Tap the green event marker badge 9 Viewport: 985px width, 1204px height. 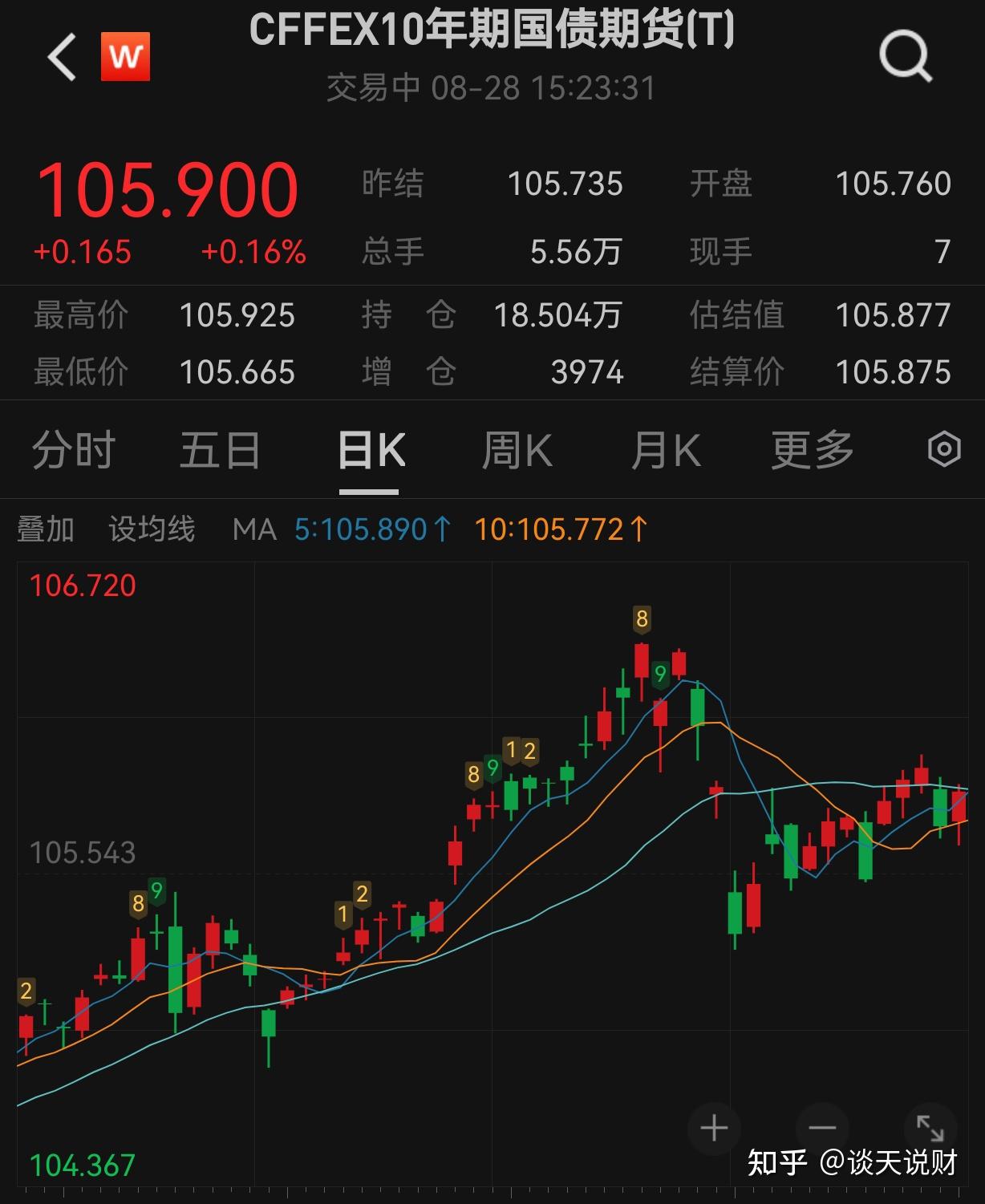point(661,675)
